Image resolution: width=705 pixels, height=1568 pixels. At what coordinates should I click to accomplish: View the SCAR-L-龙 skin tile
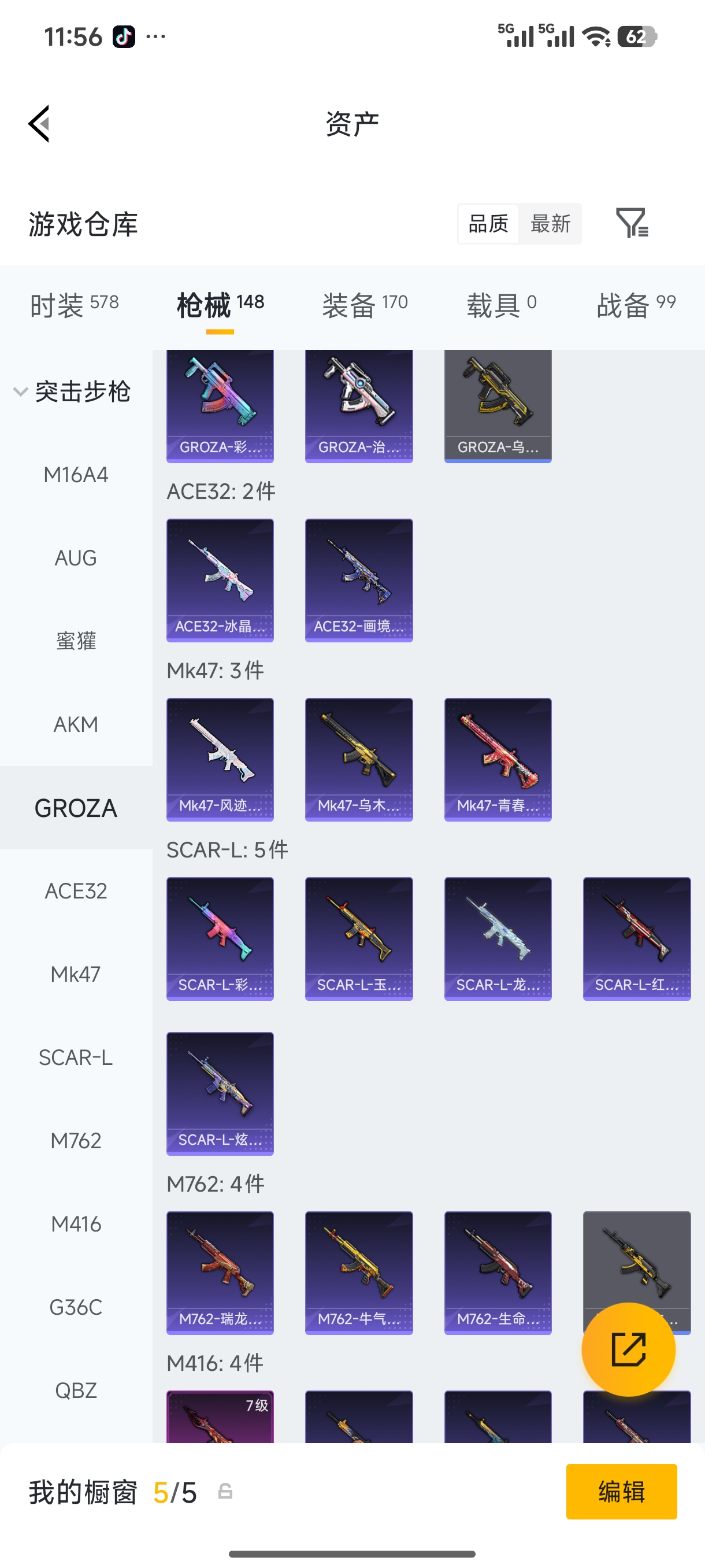tap(498, 937)
